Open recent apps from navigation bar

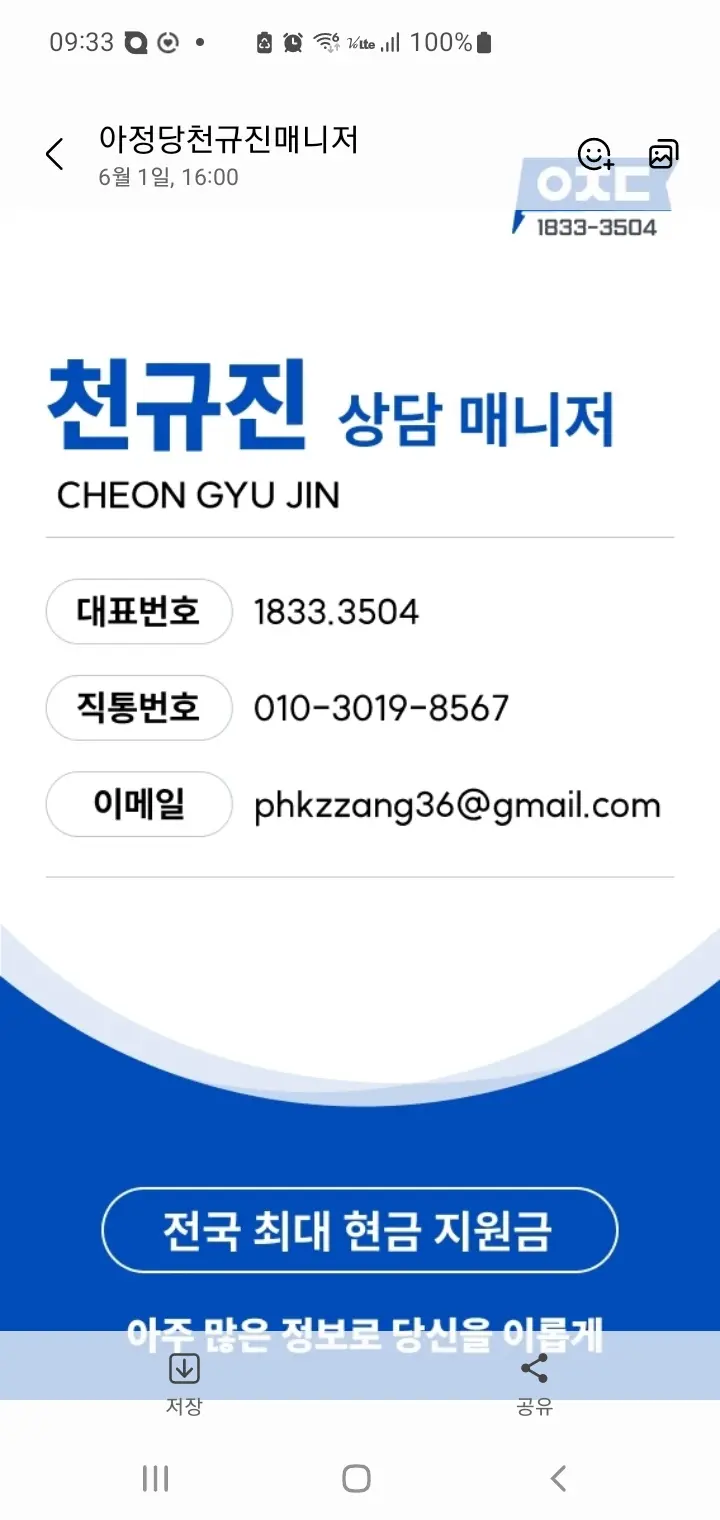pos(155,1478)
